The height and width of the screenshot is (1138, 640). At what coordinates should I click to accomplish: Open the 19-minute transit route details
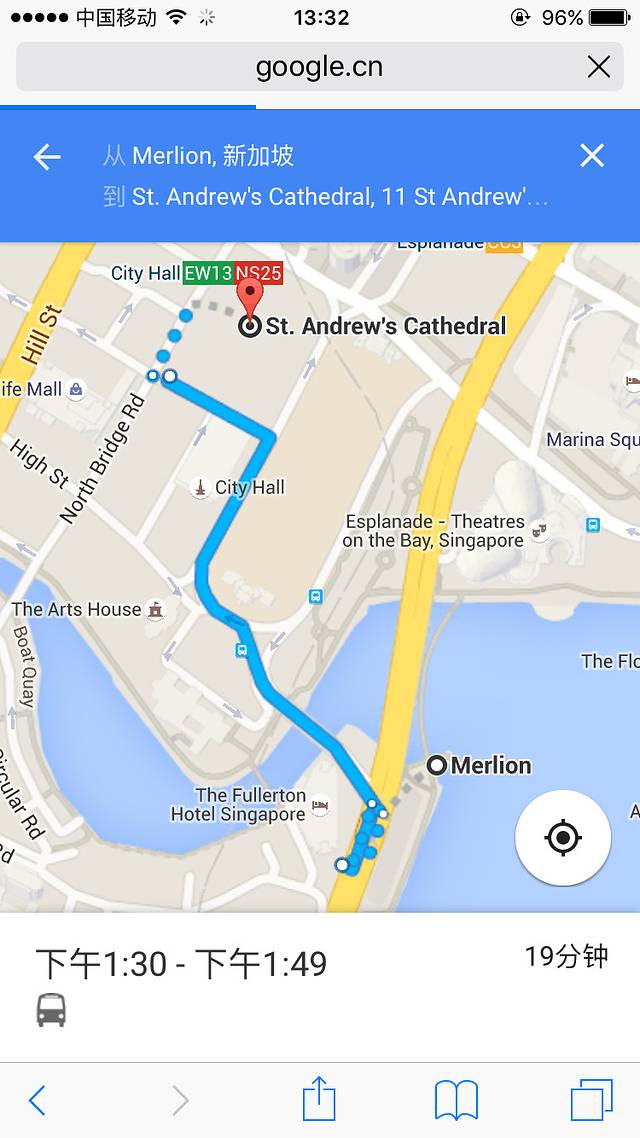tap(320, 985)
